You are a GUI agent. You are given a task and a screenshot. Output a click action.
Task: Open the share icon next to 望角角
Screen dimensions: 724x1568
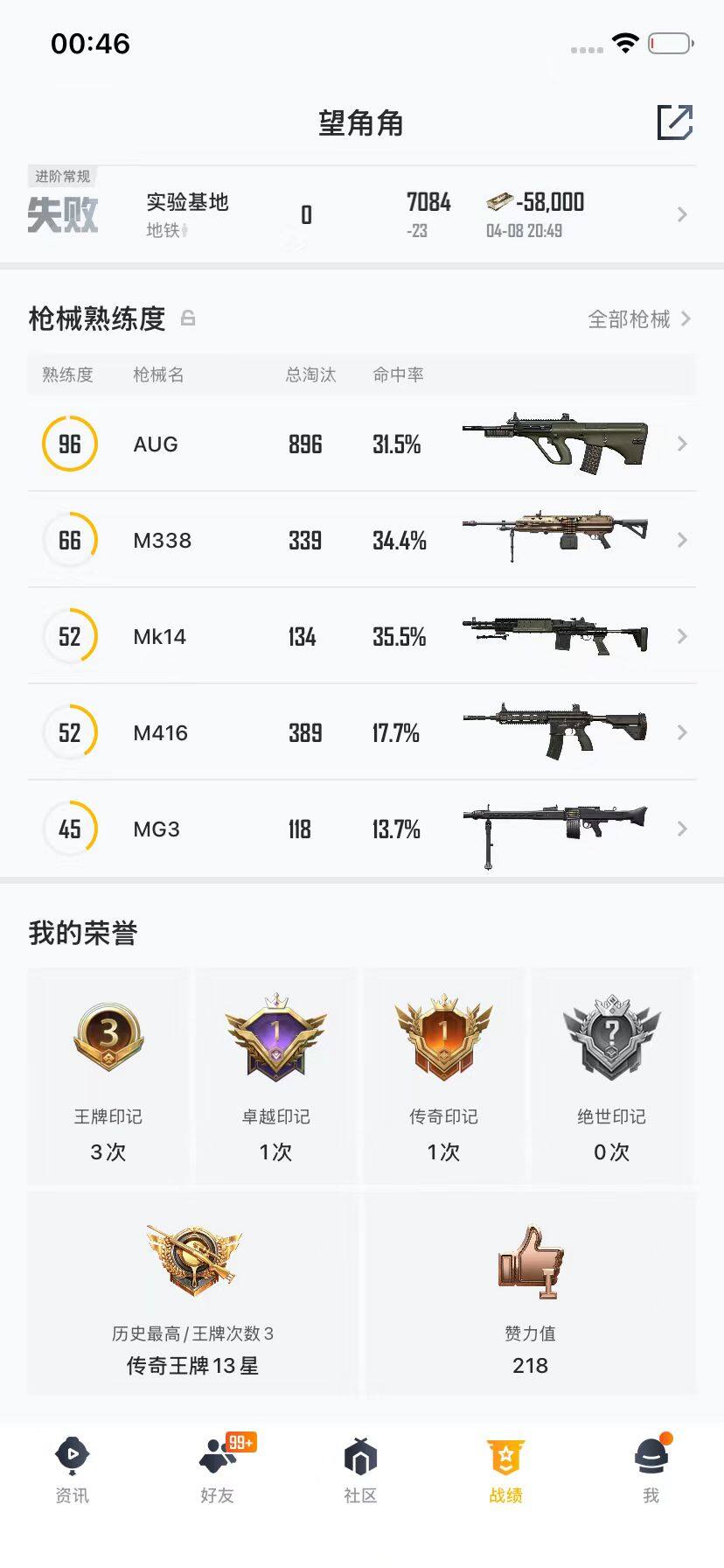pyautogui.click(x=674, y=123)
